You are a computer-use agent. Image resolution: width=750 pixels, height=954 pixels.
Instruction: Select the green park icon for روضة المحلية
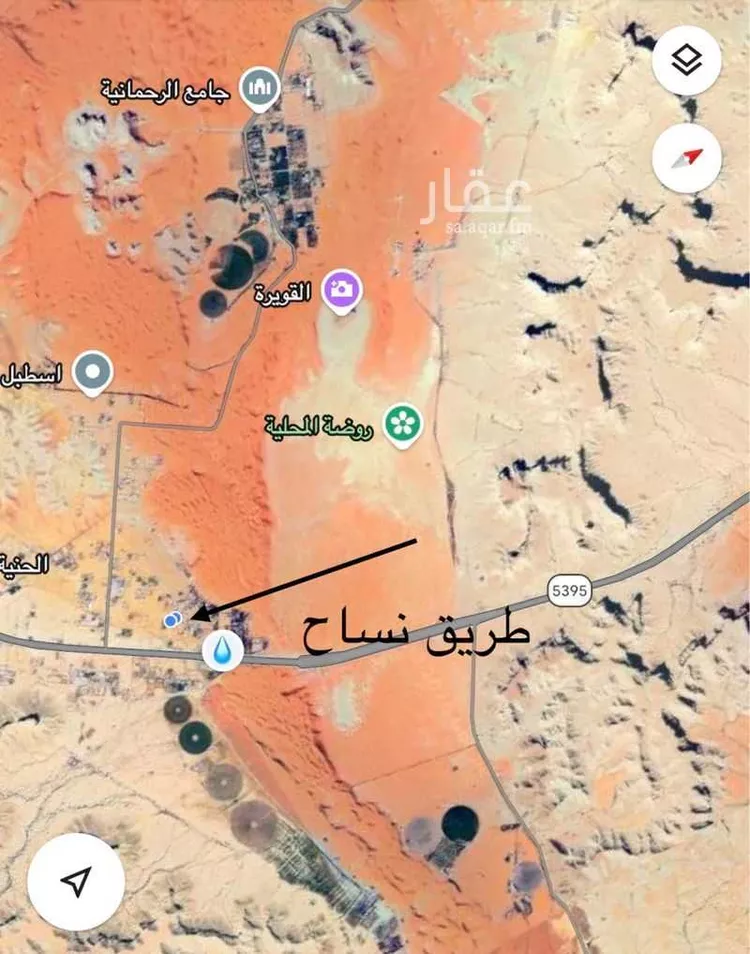403,423
